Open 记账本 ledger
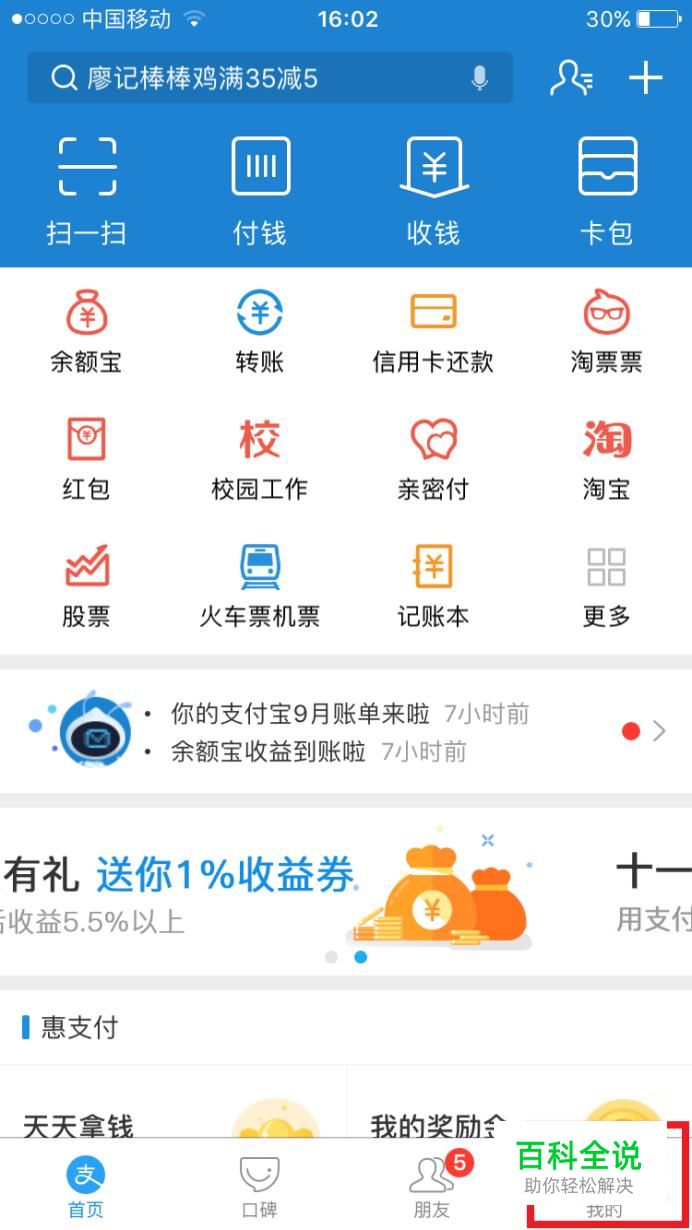Image resolution: width=692 pixels, height=1230 pixels. 433,585
